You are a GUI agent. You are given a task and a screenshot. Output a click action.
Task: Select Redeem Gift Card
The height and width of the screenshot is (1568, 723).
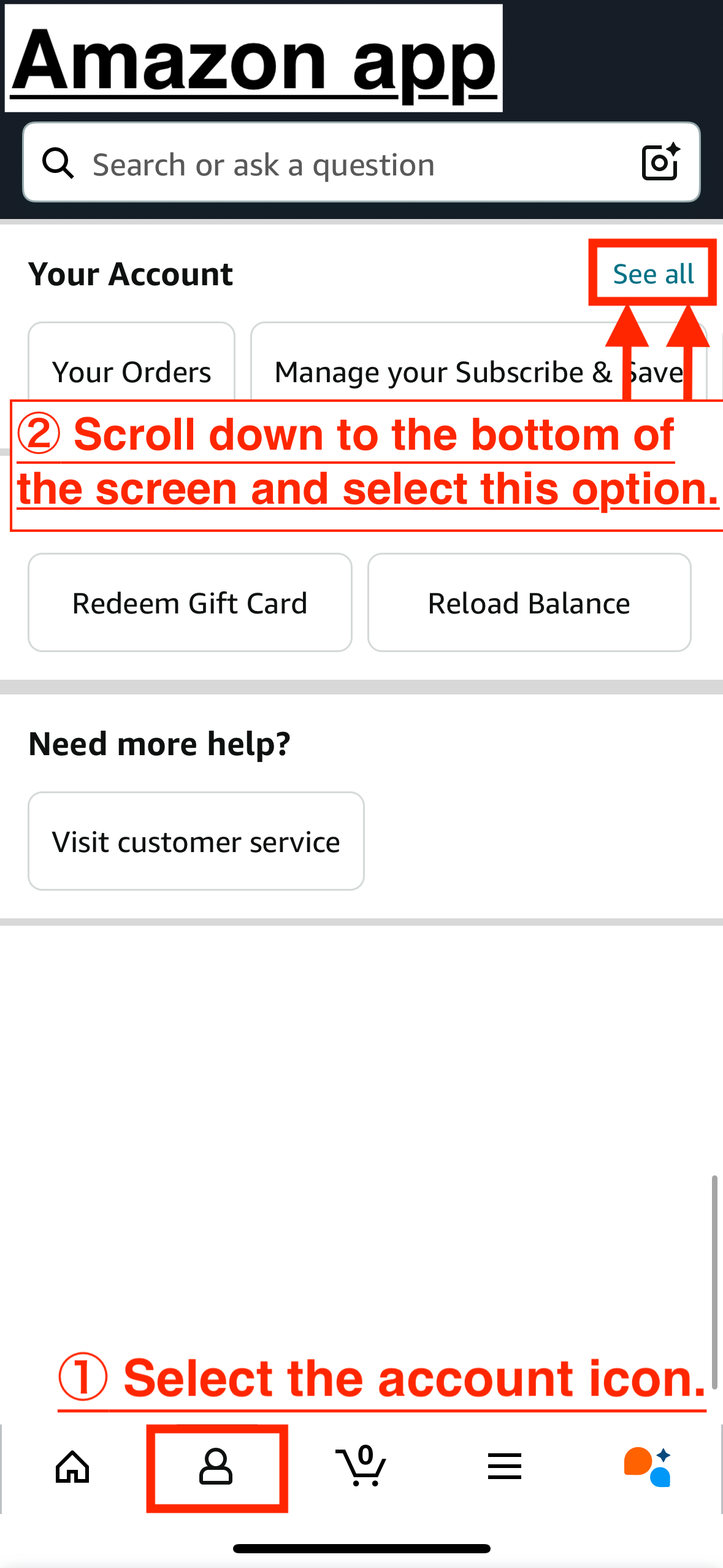(x=190, y=602)
